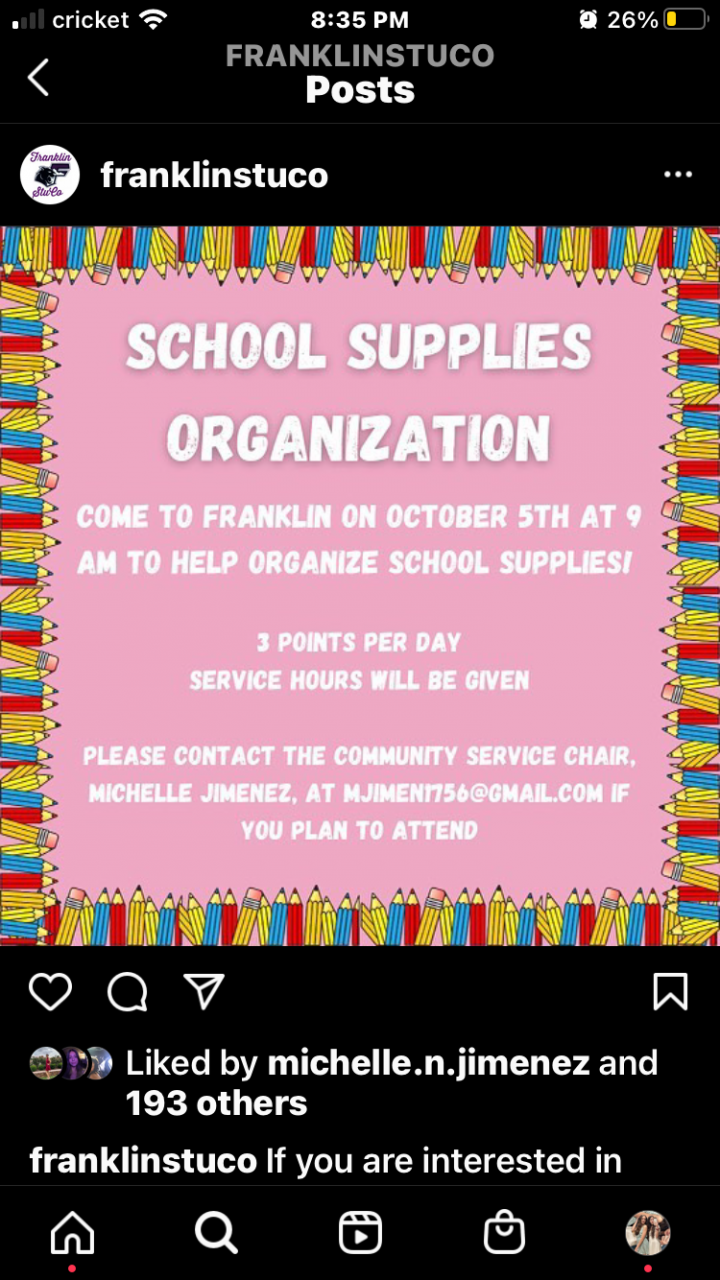Image resolution: width=720 pixels, height=1280 pixels.
Task: View the 193 others who liked
Action: pos(216,1103)
